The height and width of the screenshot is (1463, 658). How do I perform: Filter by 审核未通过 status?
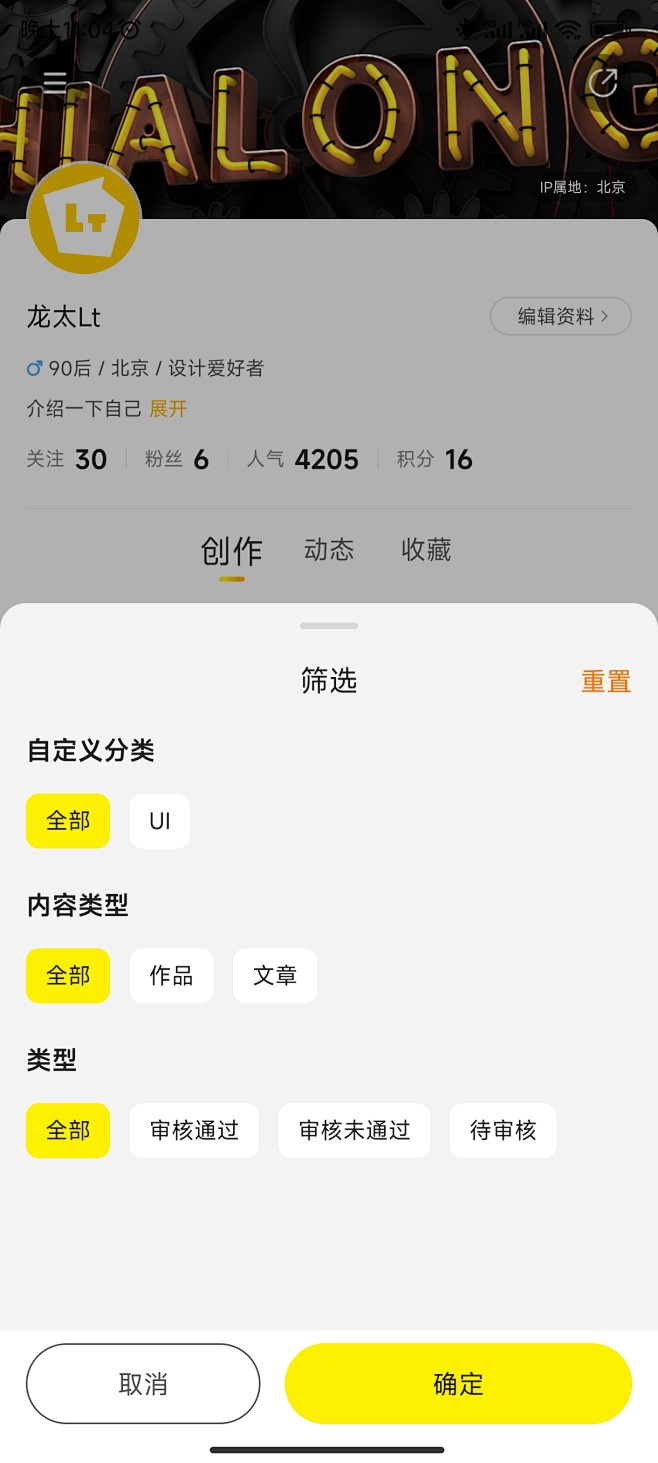[354, 1131]
